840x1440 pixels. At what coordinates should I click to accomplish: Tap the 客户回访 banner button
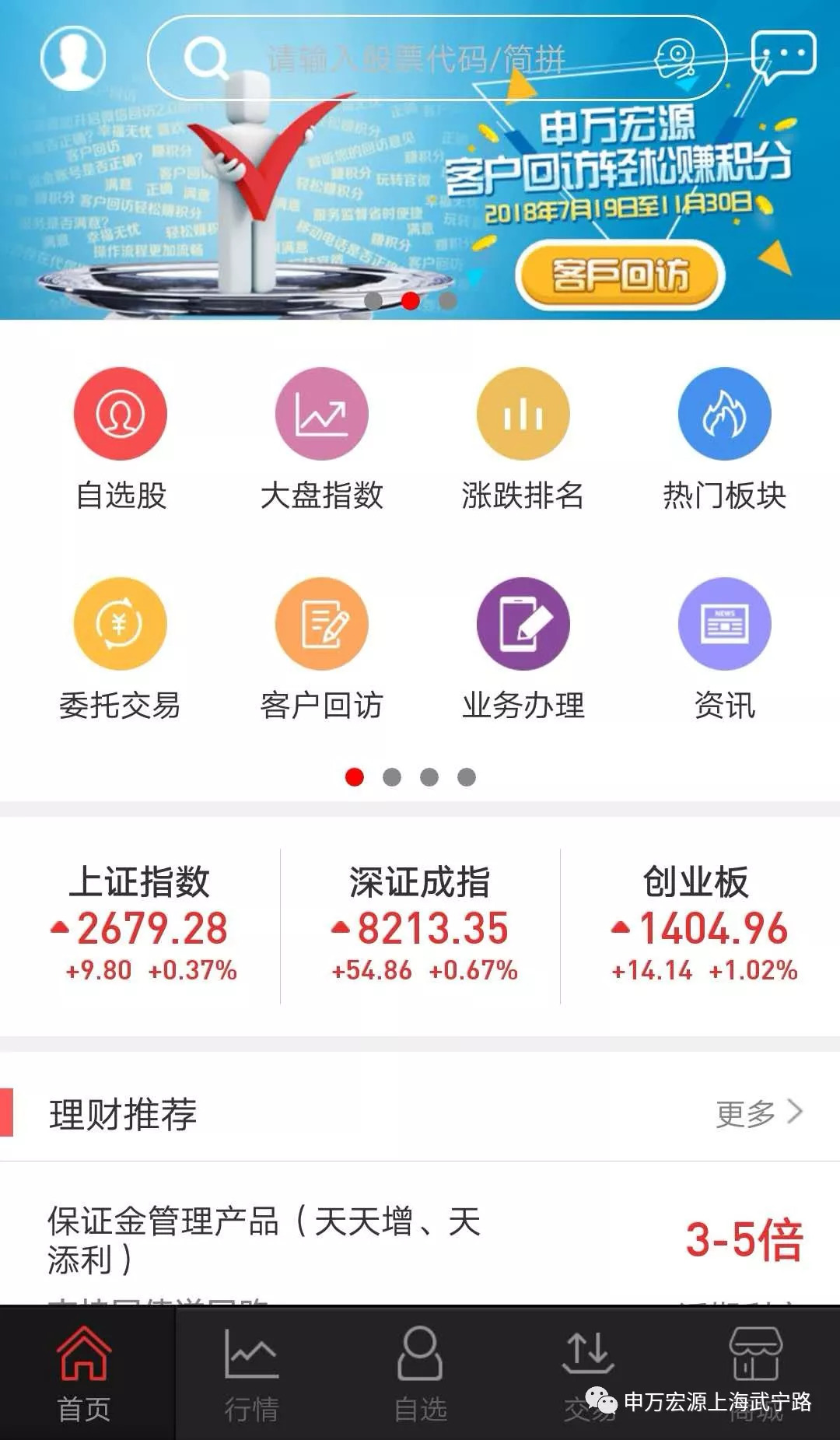620,275
